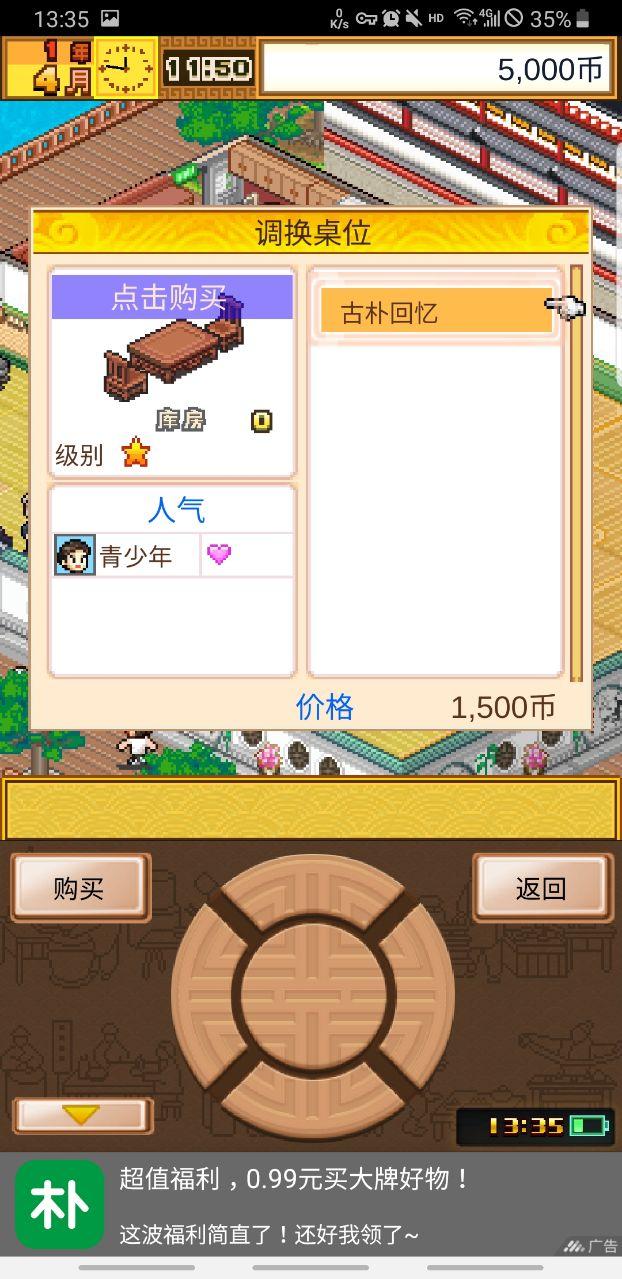Tap the round pad's center button
The image size is (622, 1279).
tap(312, 996)
